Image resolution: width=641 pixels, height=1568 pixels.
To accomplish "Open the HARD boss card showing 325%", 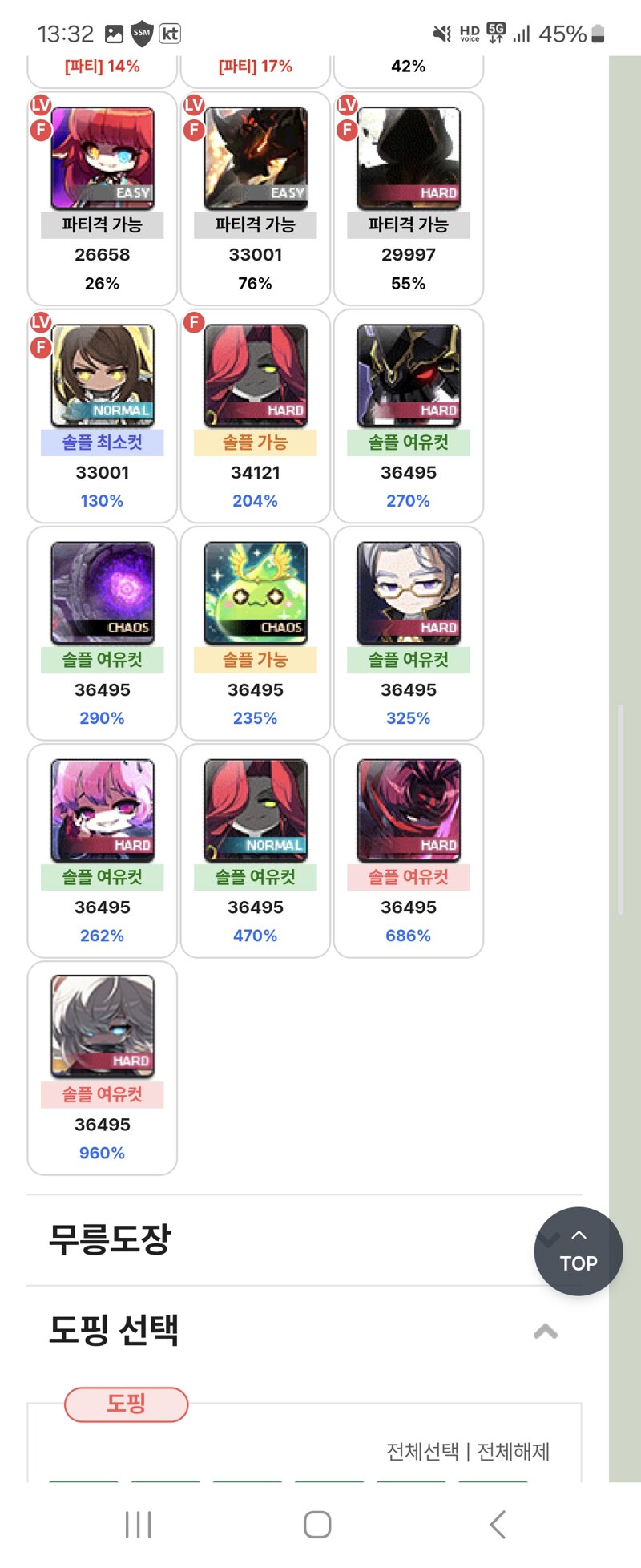I will tap(409, 632).
